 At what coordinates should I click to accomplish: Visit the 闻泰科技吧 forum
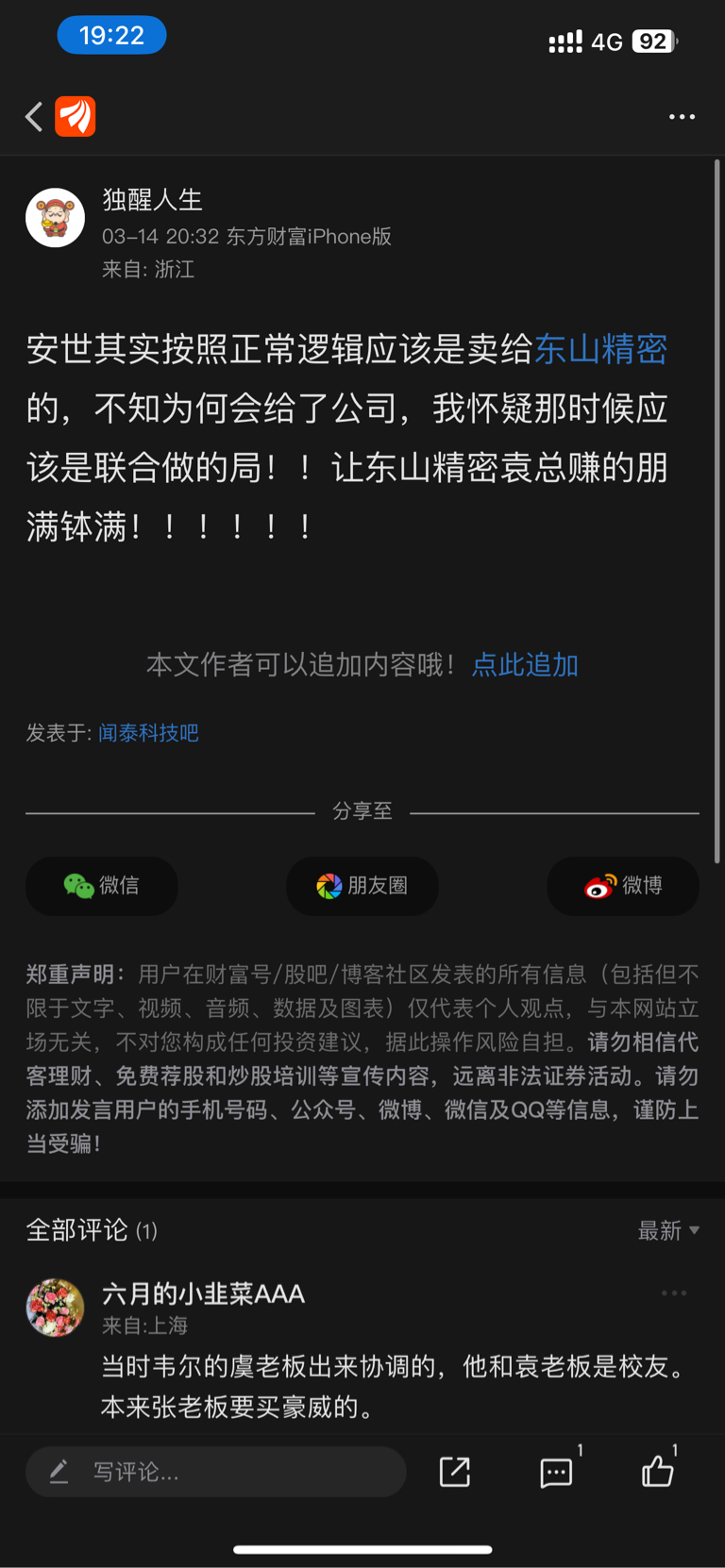click(x=147, y=733)
